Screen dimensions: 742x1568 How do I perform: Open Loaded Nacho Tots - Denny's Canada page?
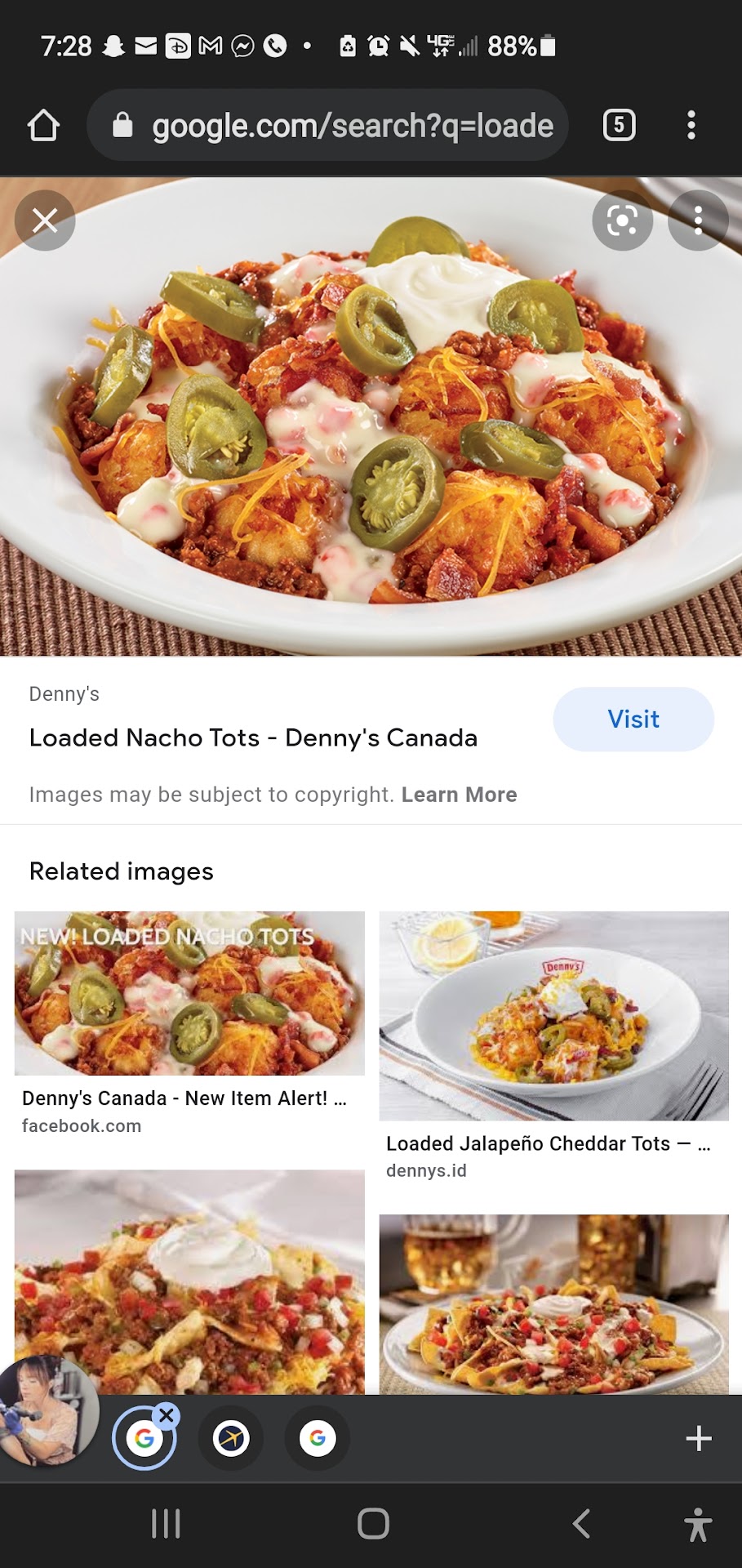coord(253,737)
